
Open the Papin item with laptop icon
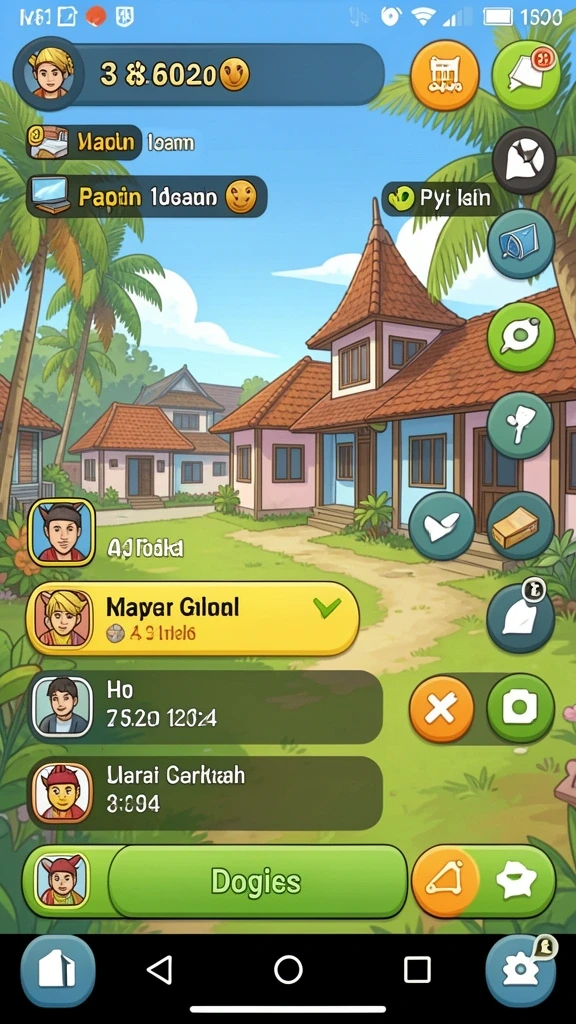[x=146, y=197]
